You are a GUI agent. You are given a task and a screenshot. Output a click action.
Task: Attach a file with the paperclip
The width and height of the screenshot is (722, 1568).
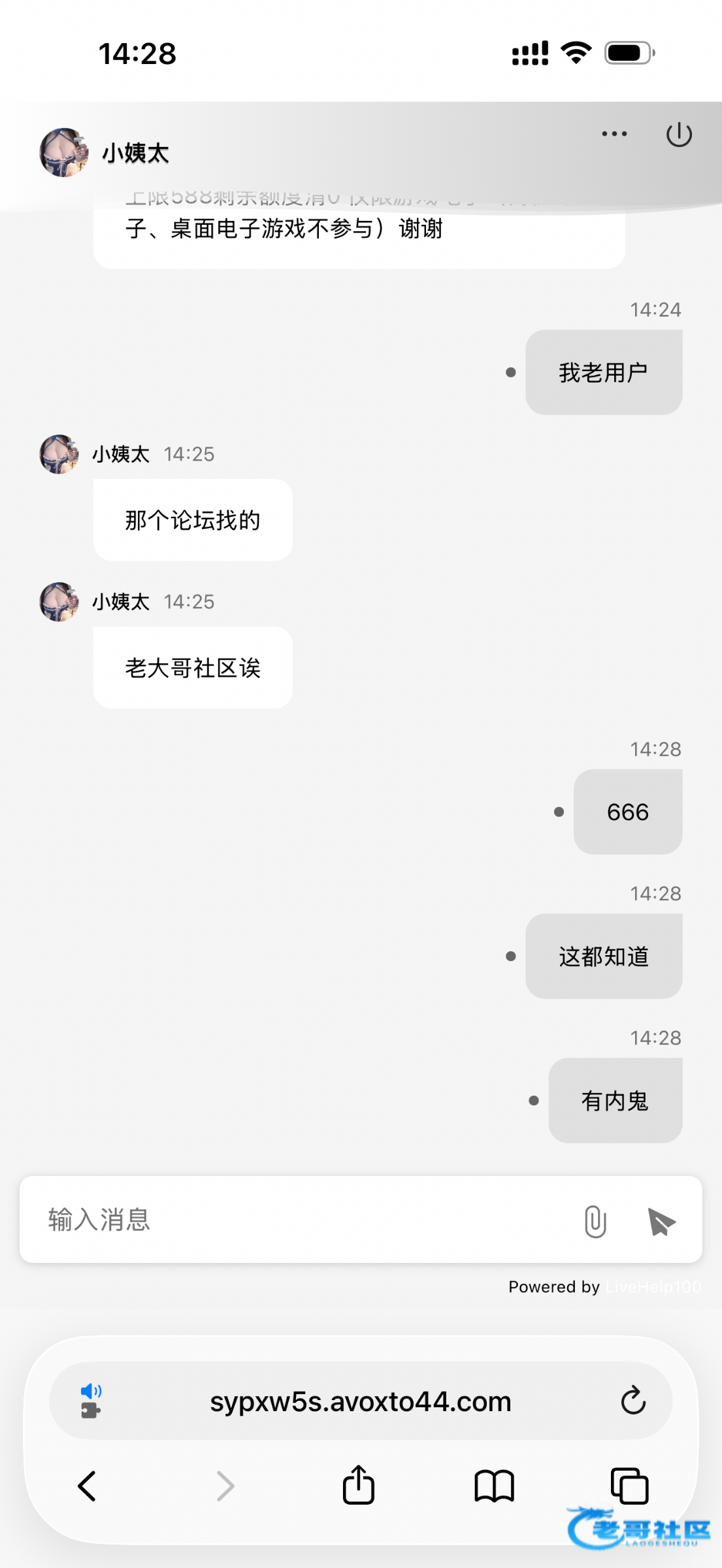pyautogui.click(x=595, y=1221)
